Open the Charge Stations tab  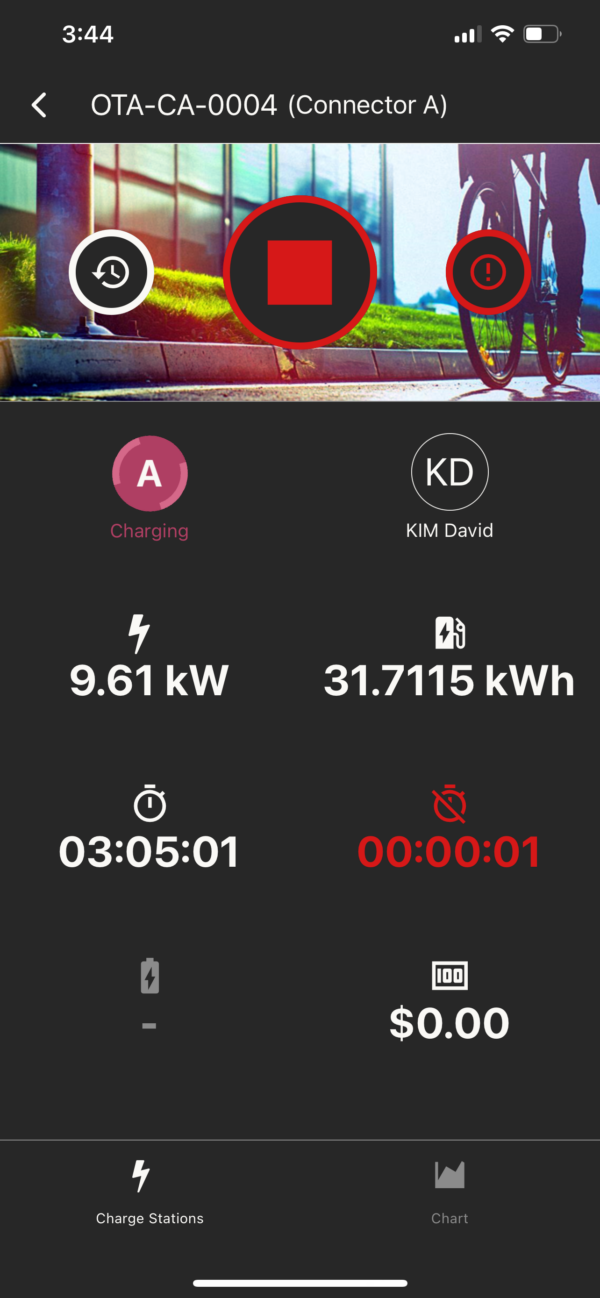(x=150, y=1192)
